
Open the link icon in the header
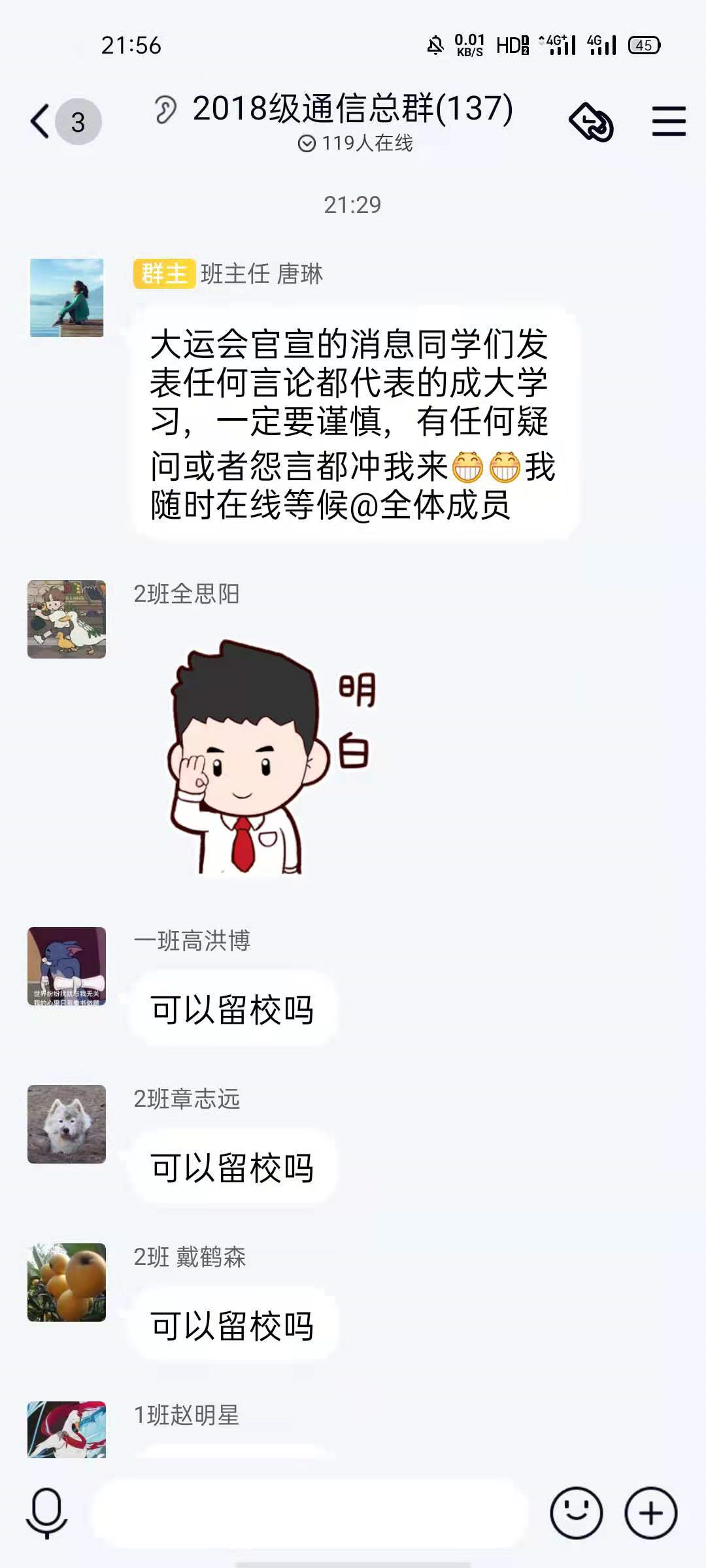[x=592, y=122]
